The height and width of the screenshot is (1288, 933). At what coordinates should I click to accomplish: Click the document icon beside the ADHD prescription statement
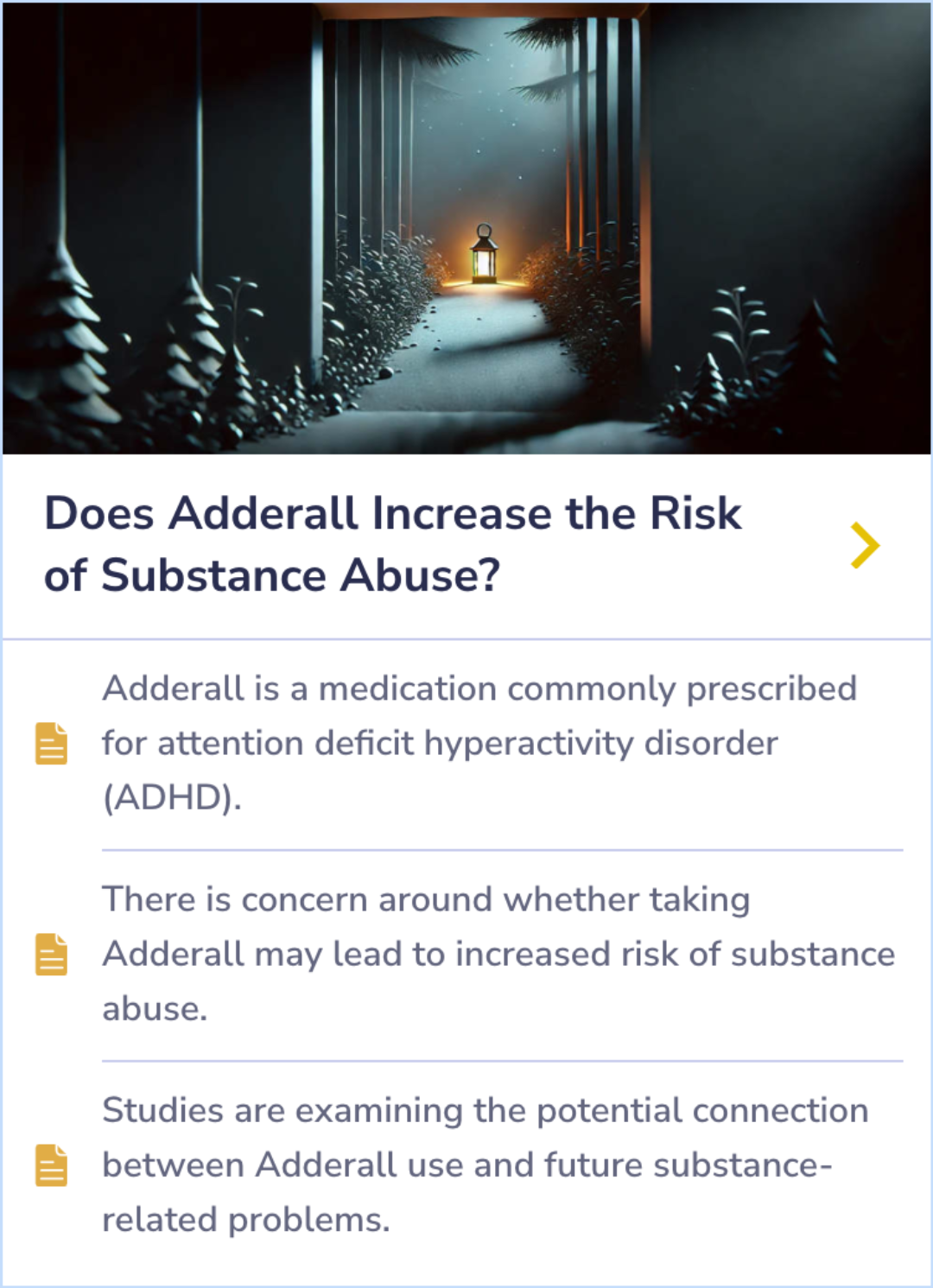pyautogui.click(x=49, y=745)
